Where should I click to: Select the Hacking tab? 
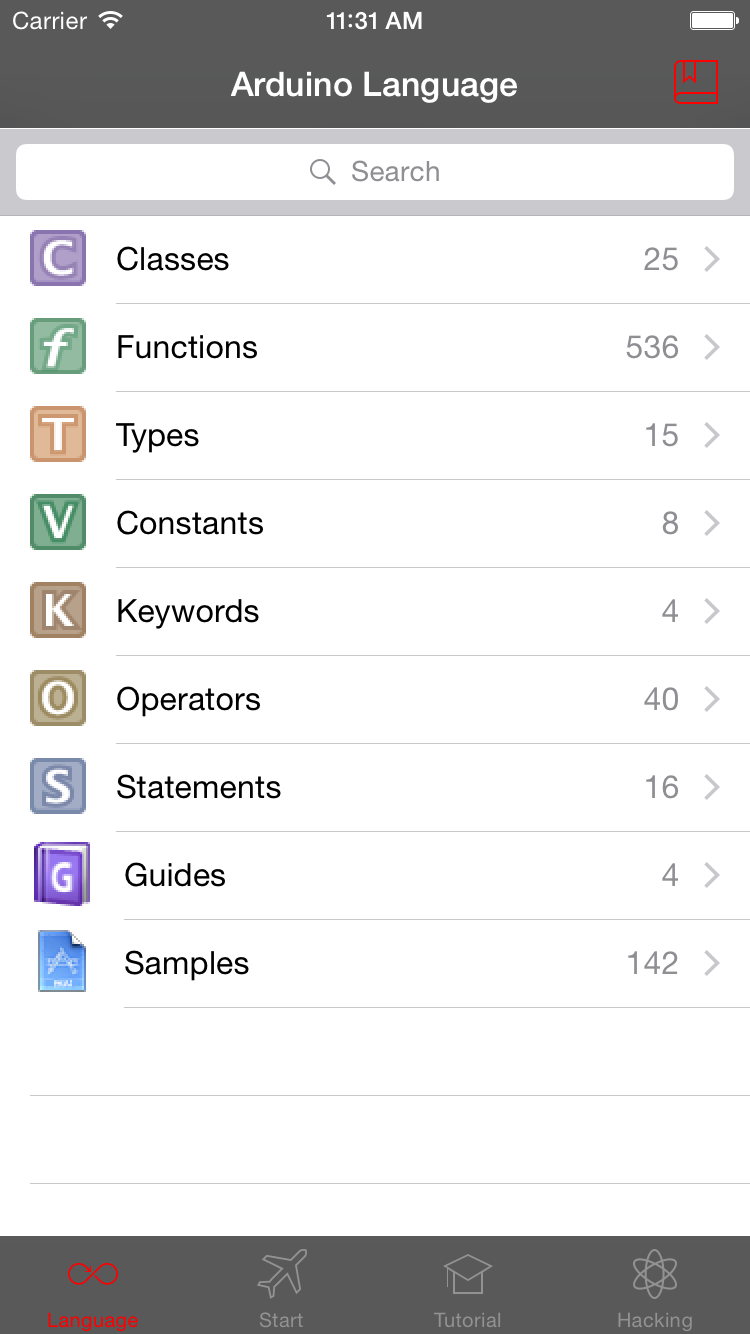point(655,1285)
